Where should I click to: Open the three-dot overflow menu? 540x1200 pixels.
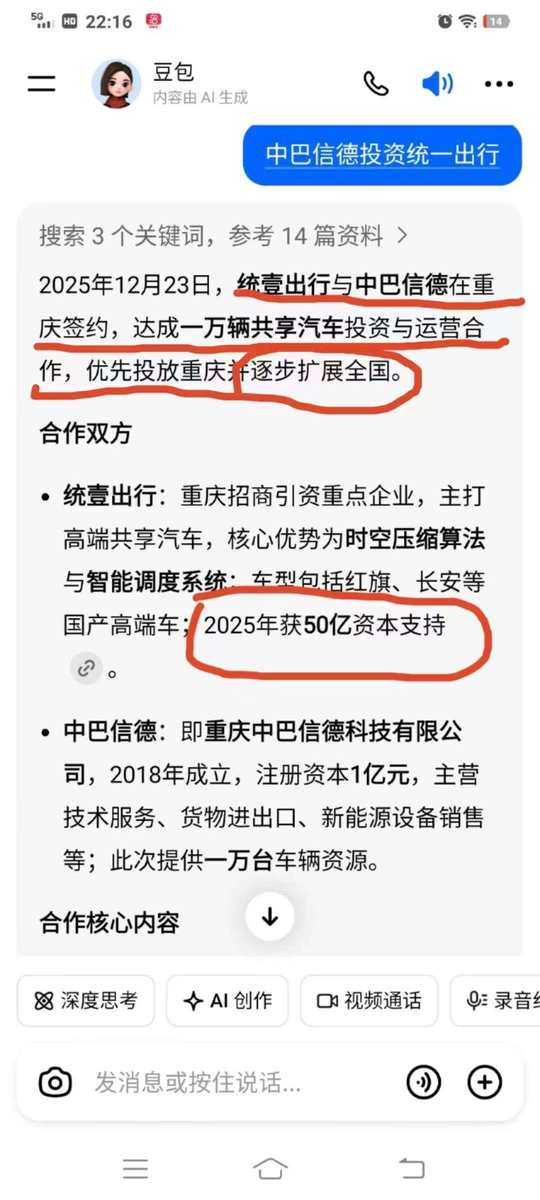(499, 84)
